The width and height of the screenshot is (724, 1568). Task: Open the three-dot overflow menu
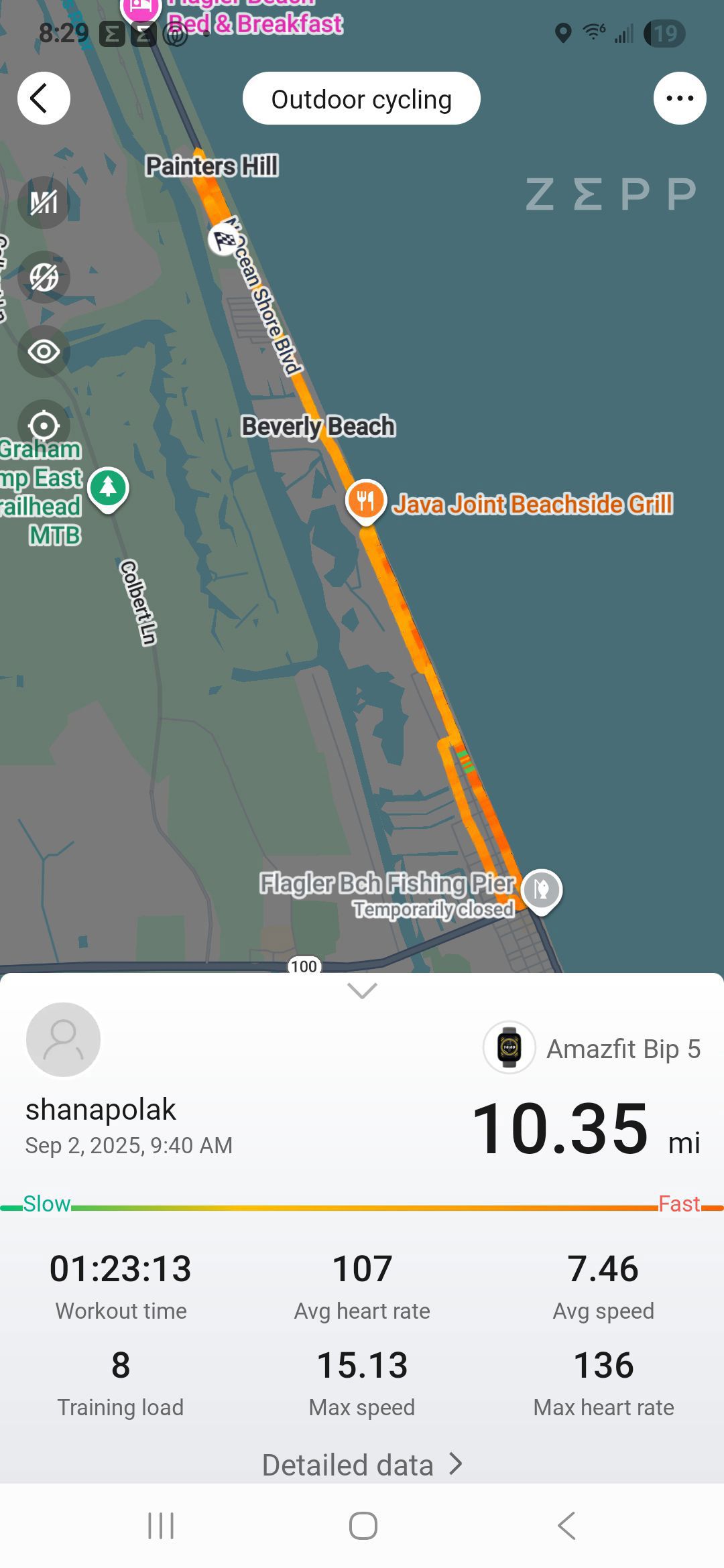tap(680, 99)
